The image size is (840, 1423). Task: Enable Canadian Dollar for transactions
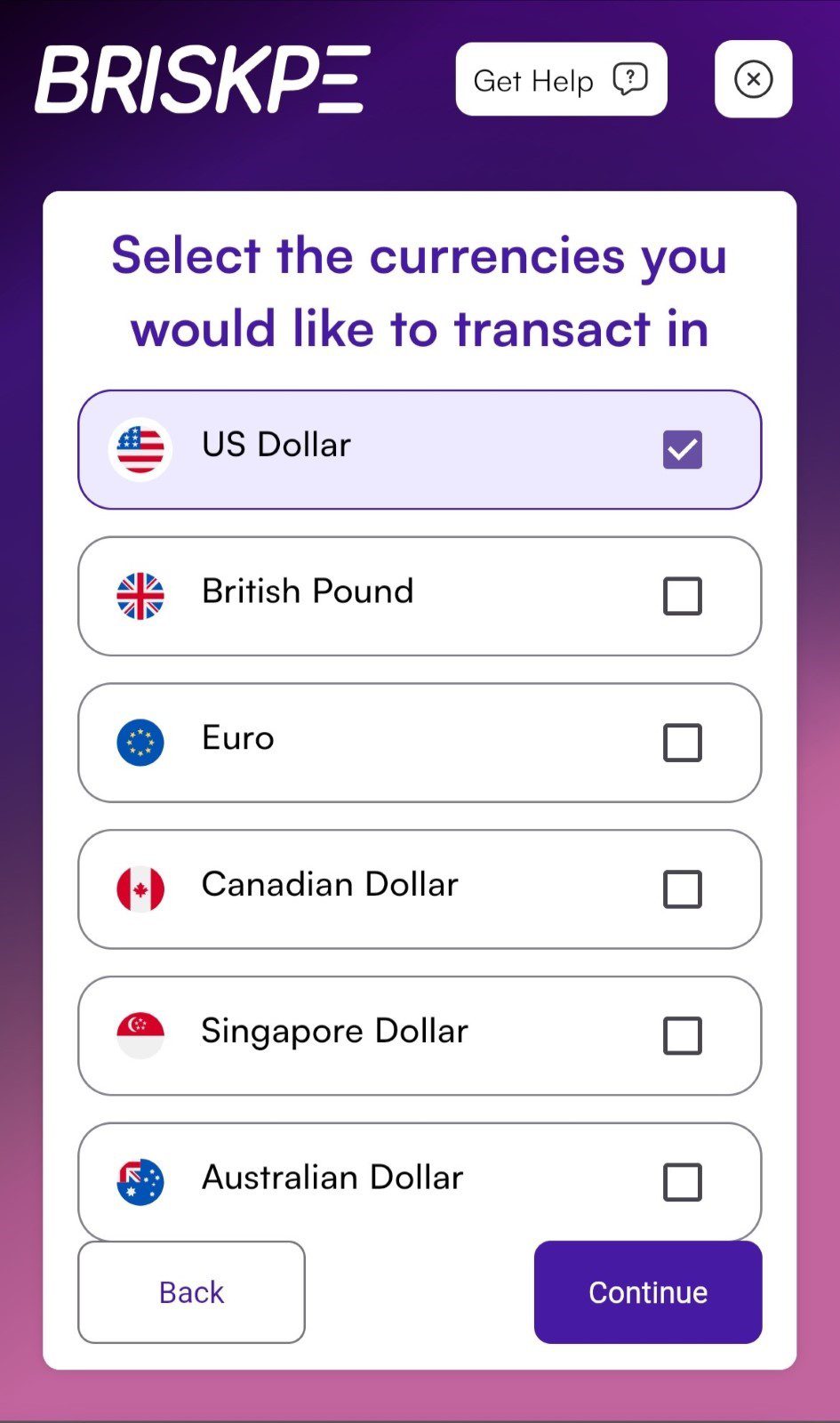click(682, 889)
